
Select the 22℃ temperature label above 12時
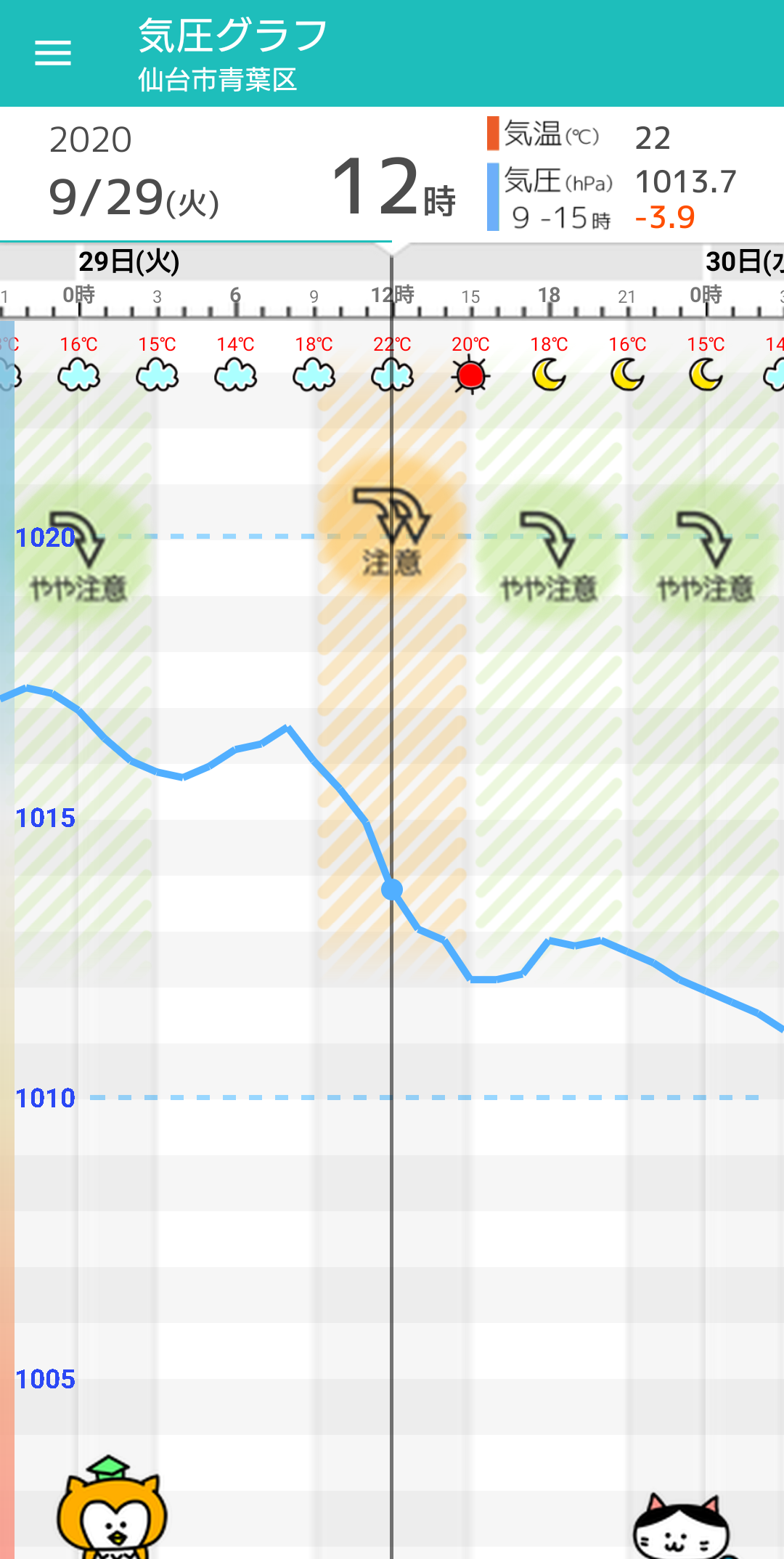391,343
